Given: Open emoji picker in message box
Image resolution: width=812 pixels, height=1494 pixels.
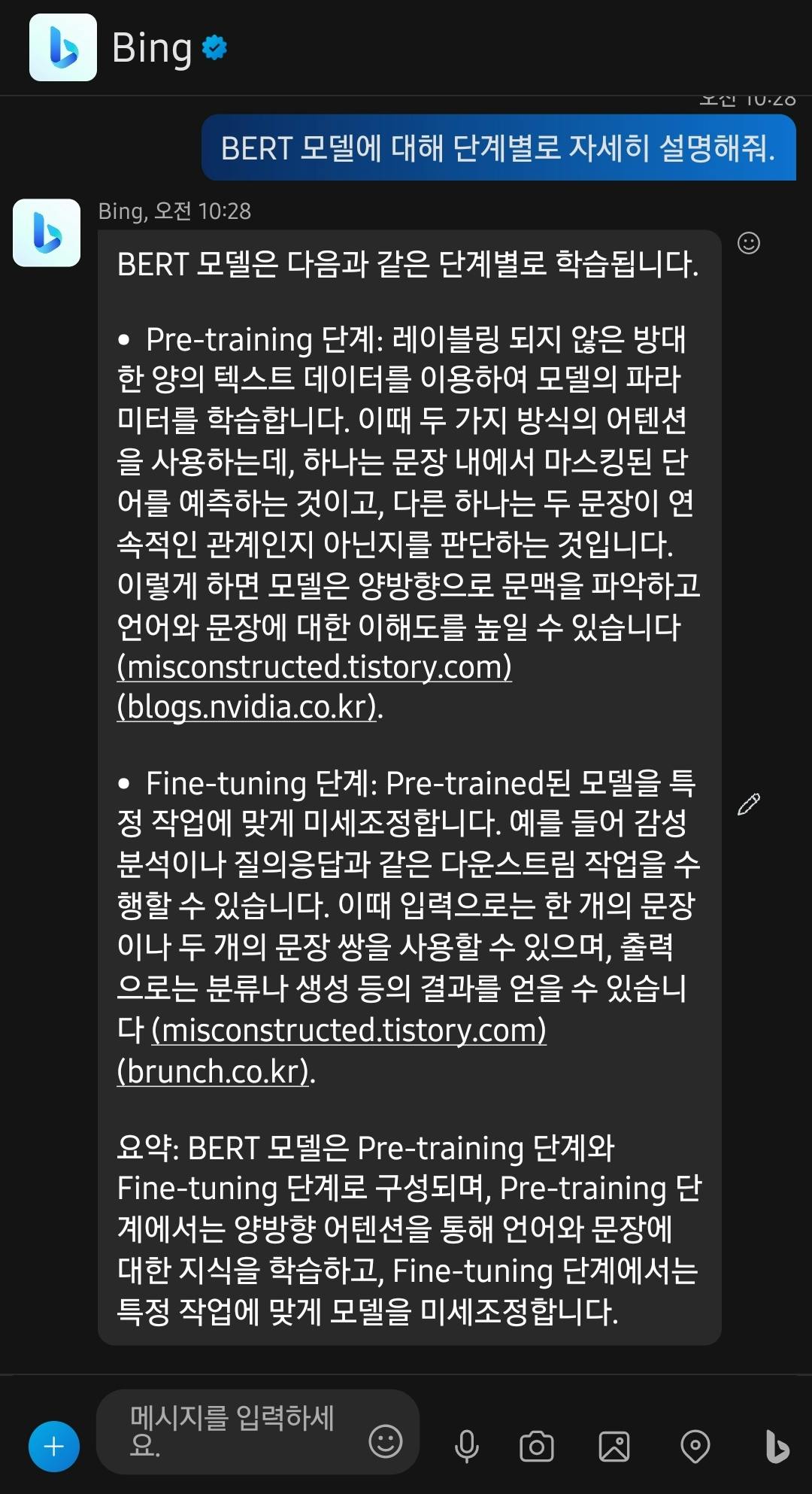Looking at the screenshot, I should click(x=386, y=1441).
